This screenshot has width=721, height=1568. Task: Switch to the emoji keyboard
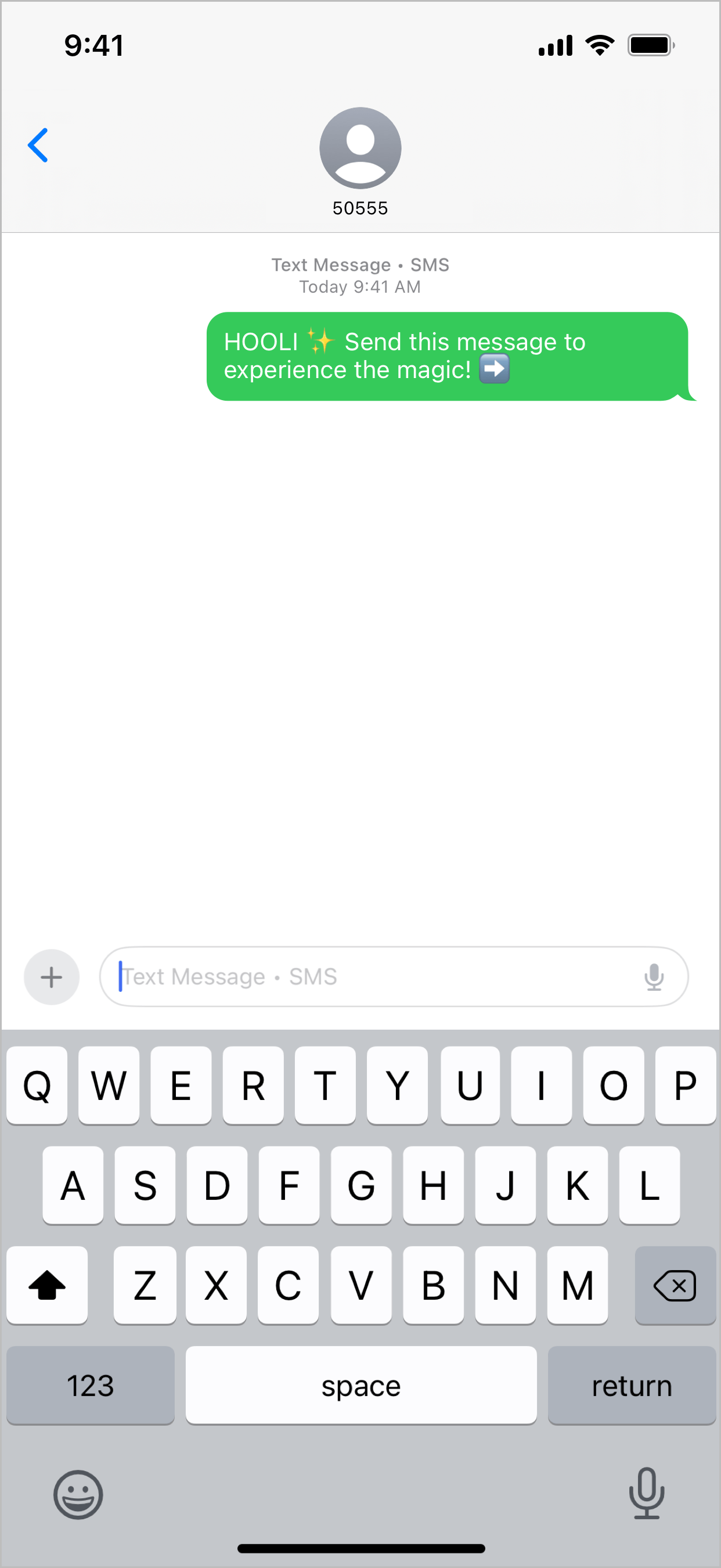pyautogui.click(x=78, y=1494)
